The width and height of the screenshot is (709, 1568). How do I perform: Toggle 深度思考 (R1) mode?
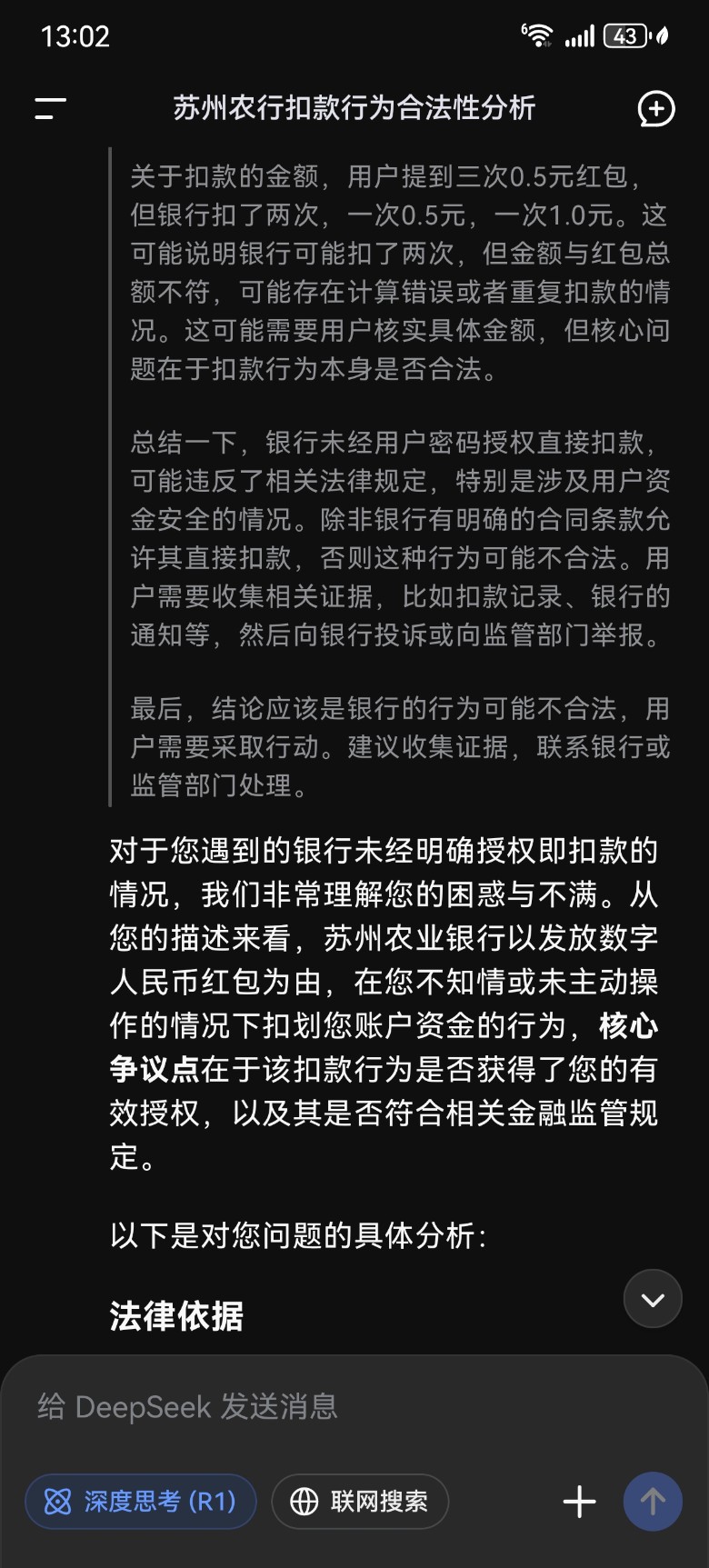(x=141, y=1501)
